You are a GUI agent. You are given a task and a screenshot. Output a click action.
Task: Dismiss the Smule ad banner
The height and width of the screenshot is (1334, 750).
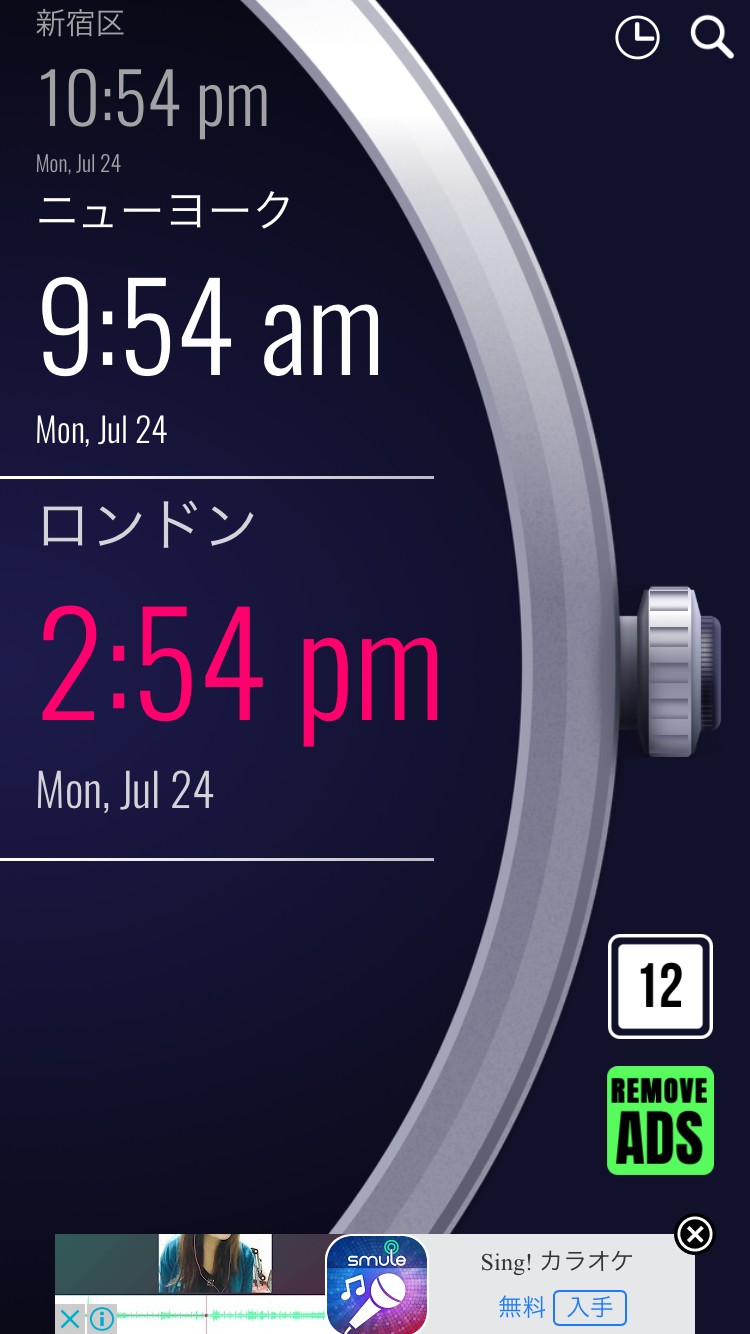695,1234
